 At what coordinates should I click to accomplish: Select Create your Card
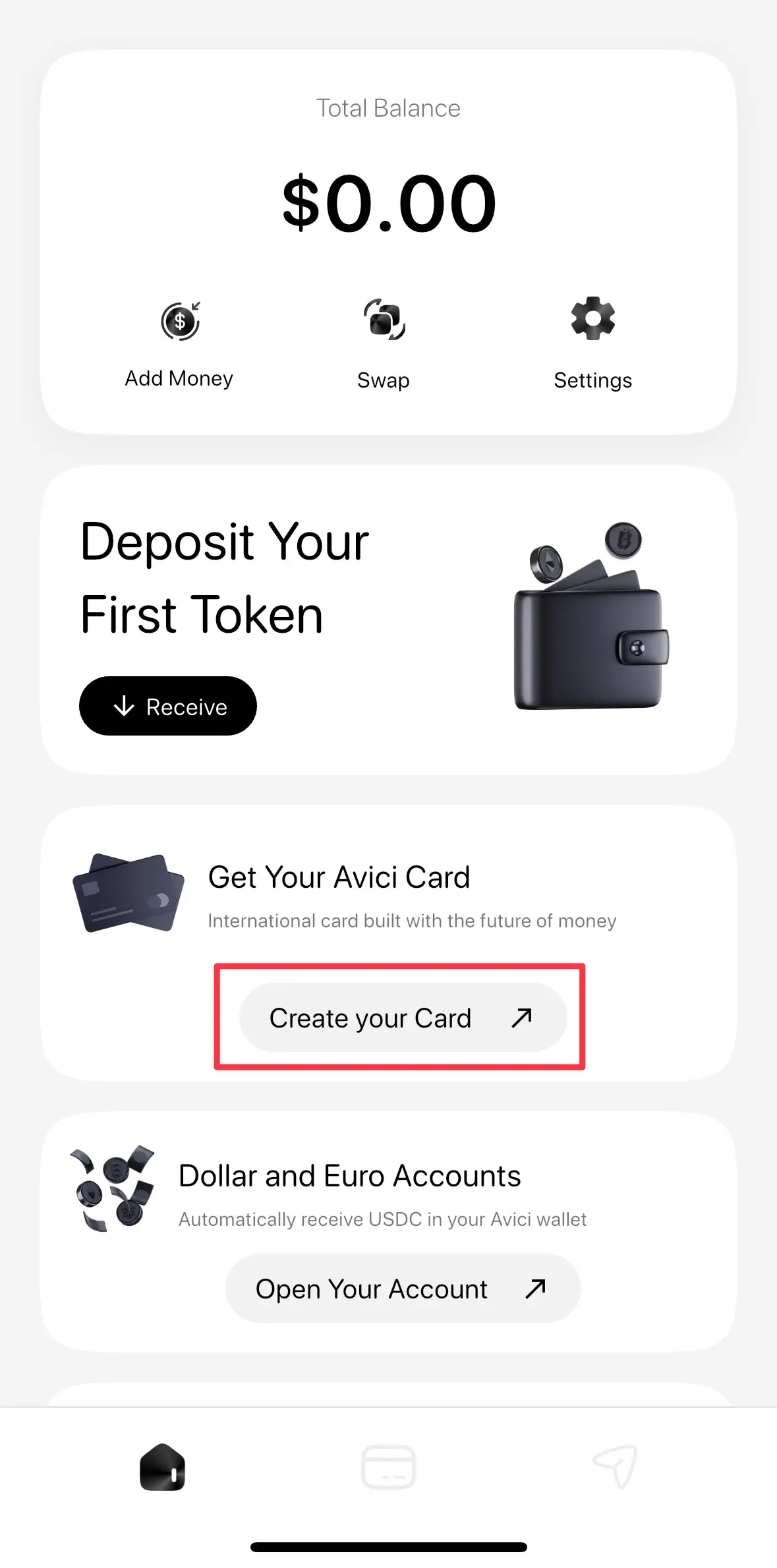402,1018
